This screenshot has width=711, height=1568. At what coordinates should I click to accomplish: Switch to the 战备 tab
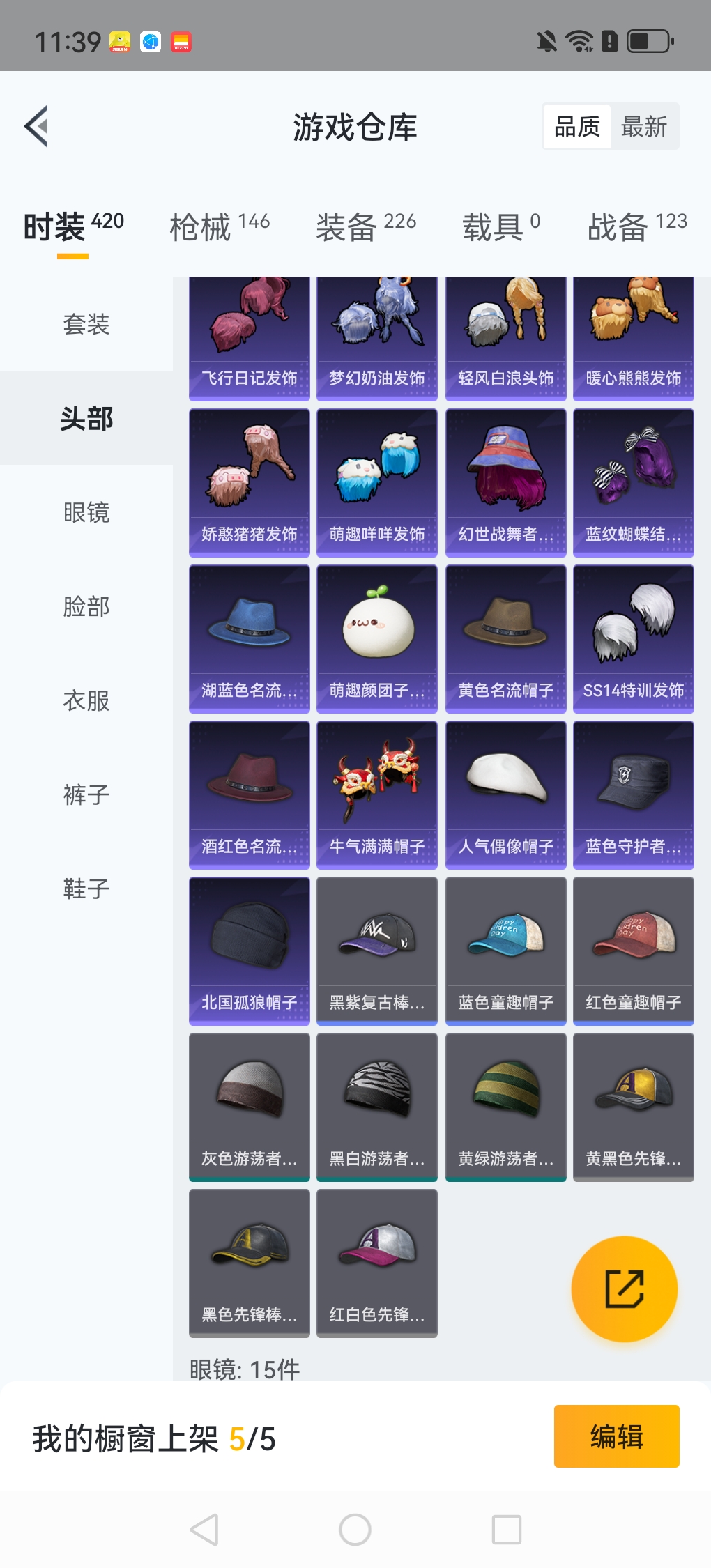click(x=636, y=226)
